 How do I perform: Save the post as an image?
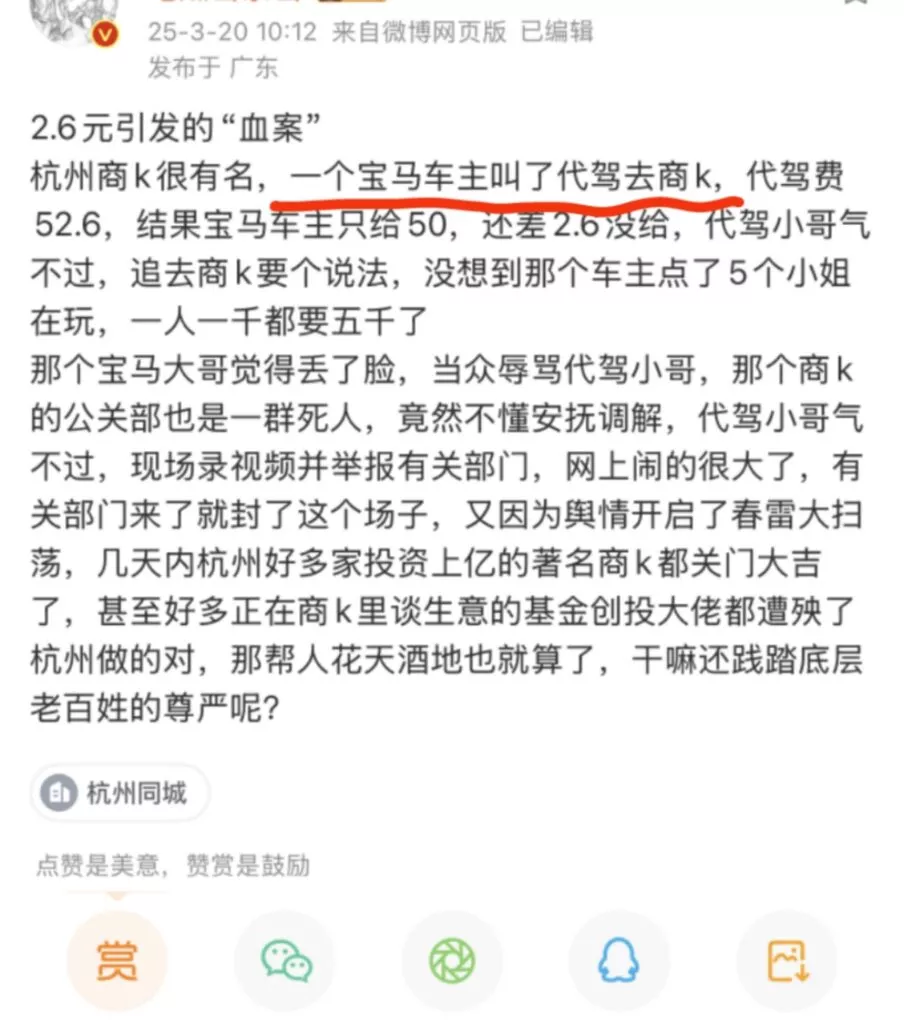click(786, 961)
